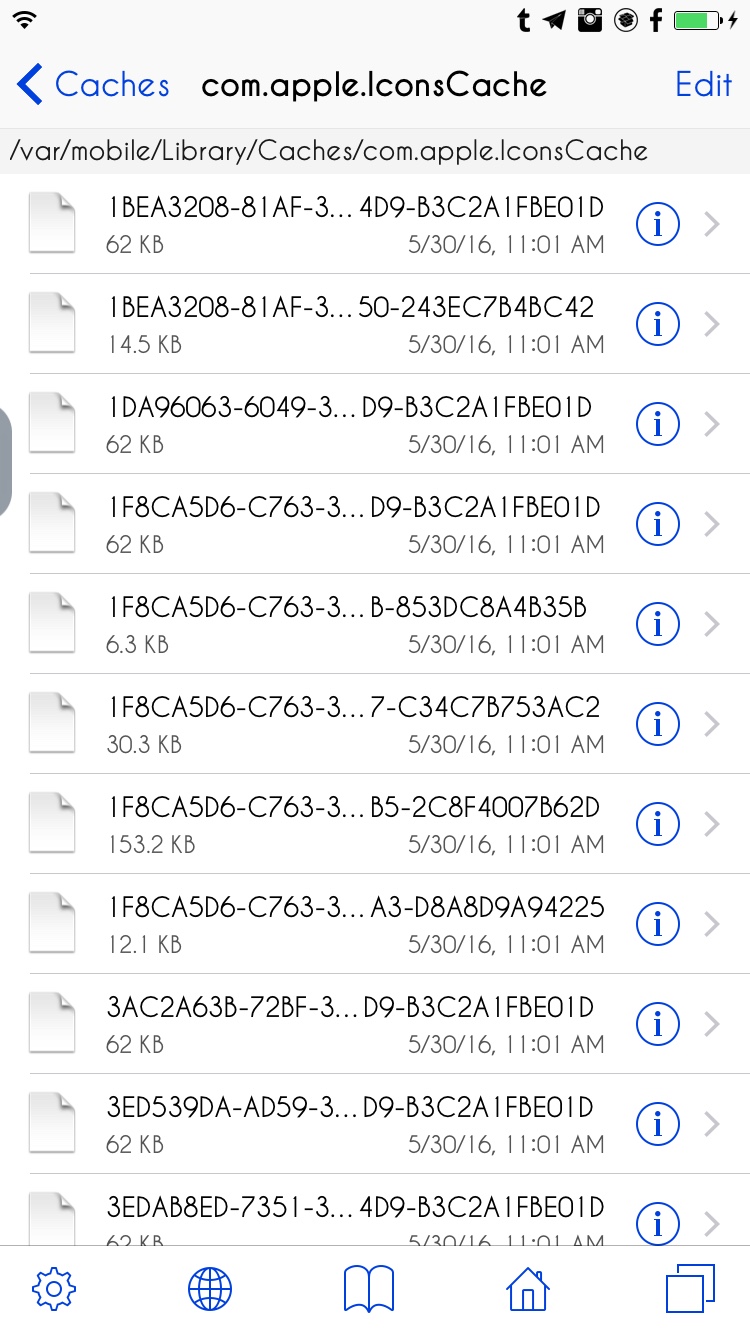
Task: Open the globe web icon
Action: 210,1289
